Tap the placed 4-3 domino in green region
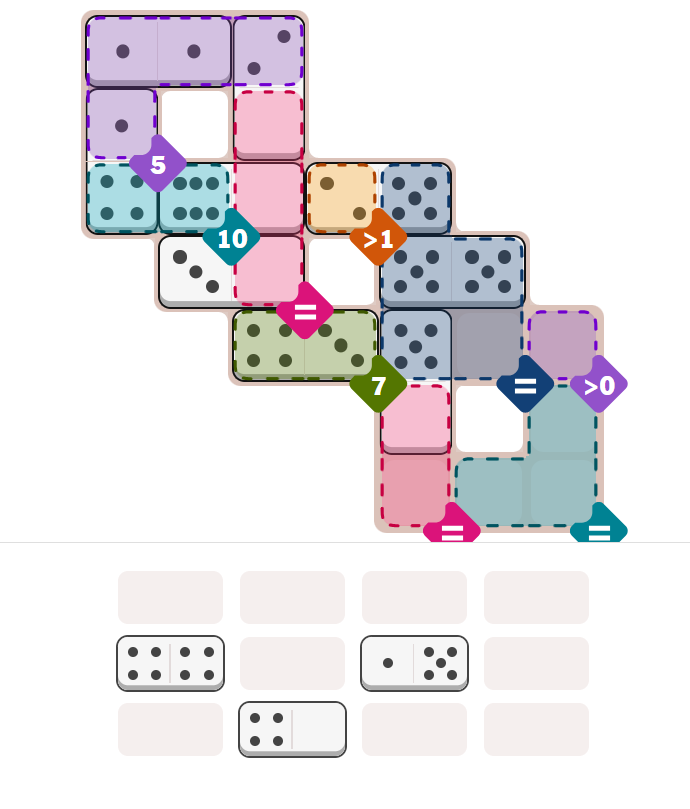 click(x=305, y=345)
